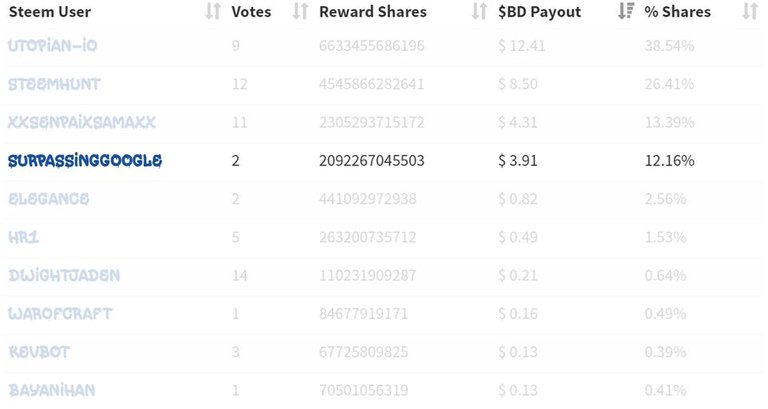Screen dimensions: 768x409
Task: Sort table by Steem User column
Action: tap(211, 12)
